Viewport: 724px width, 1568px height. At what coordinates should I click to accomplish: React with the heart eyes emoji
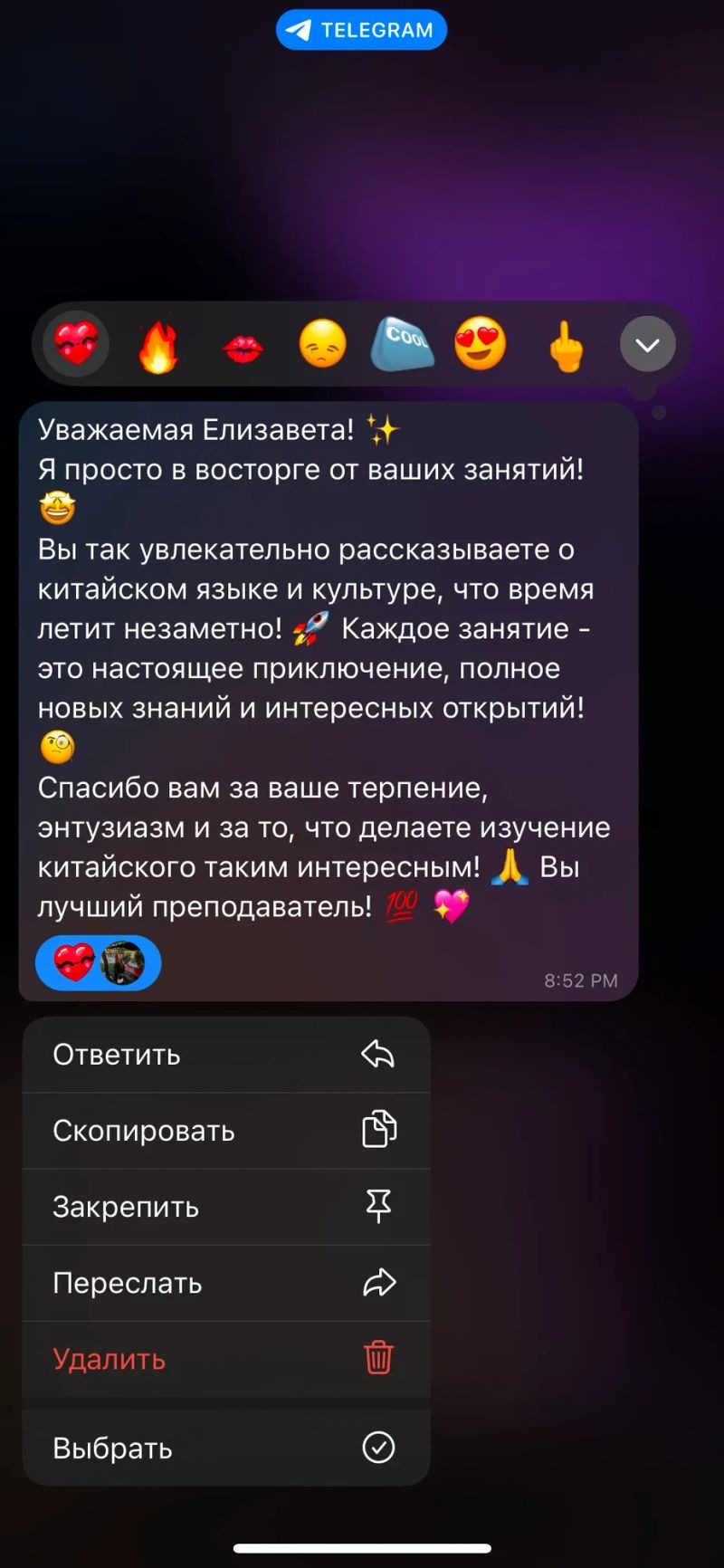click(x=481, y=344)
